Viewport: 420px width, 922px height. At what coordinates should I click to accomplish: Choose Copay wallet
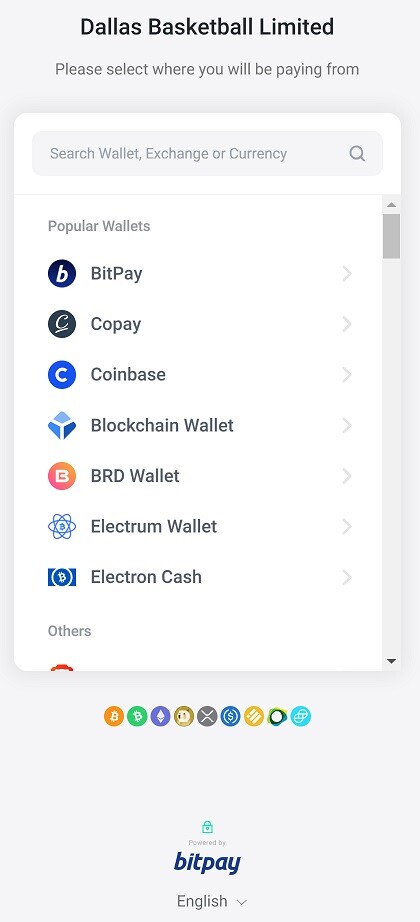coord(200,324)
